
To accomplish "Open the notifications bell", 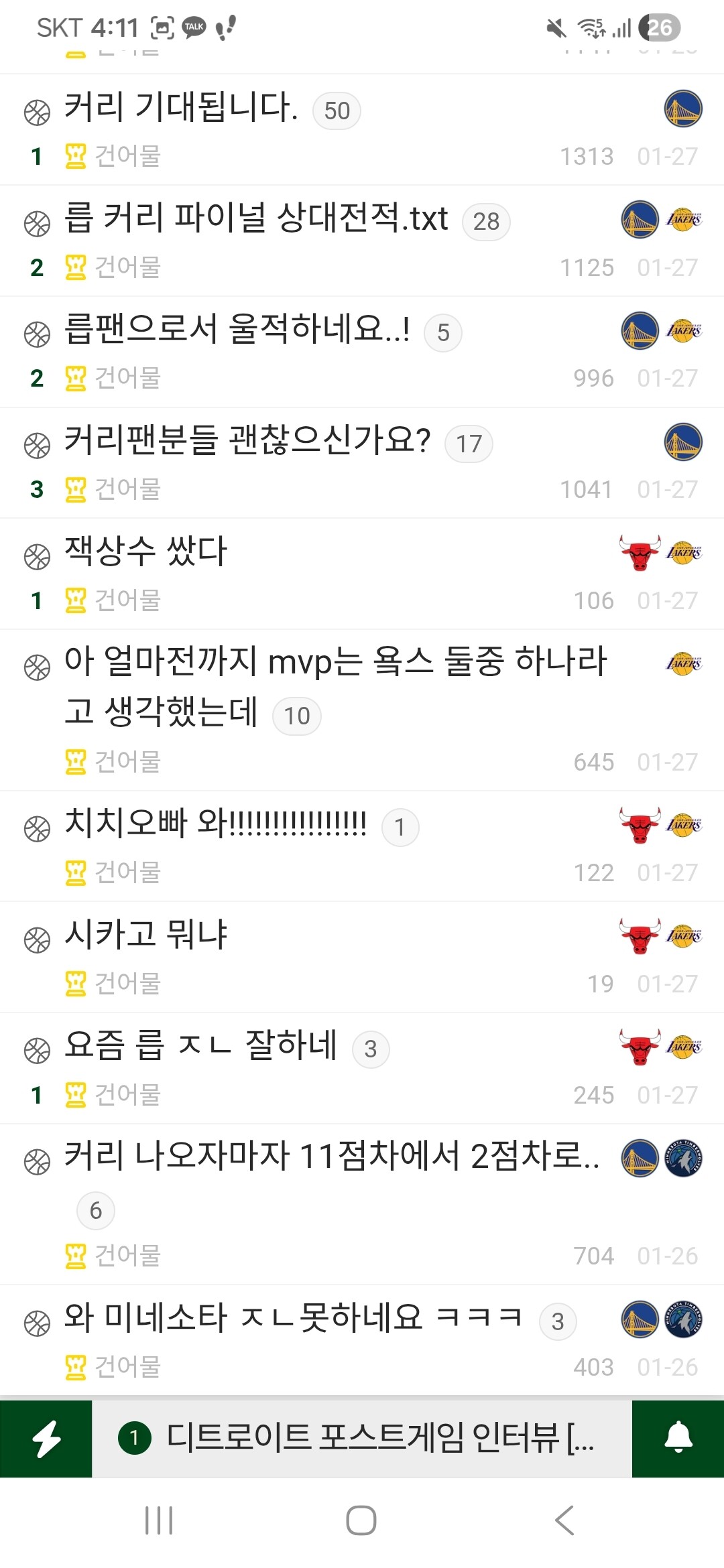I will click(678, 1439).
